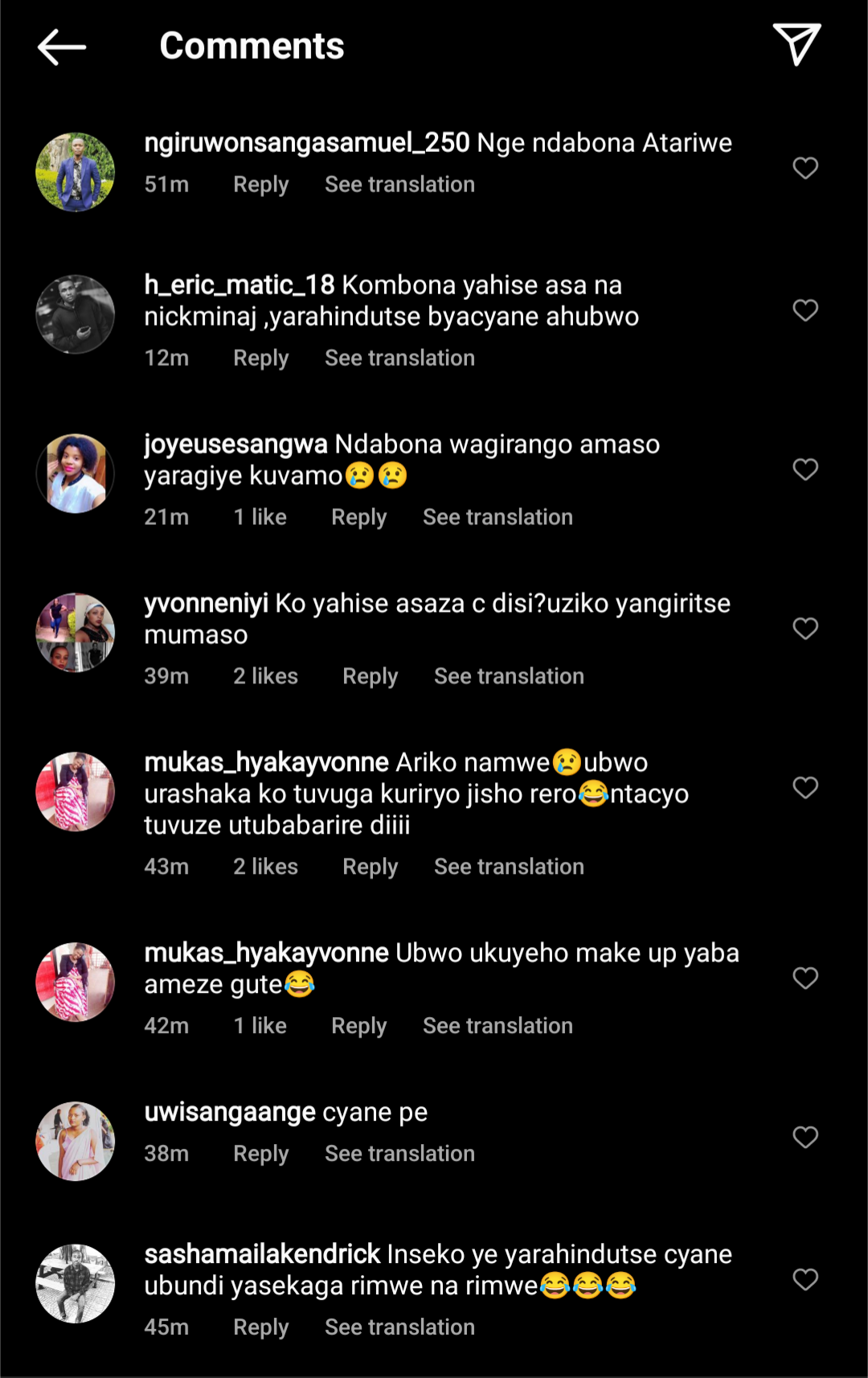Screen dimensions: 868x1378
Task: Reply to h_eric_matic_18's comment
Action: coord(260,358)
